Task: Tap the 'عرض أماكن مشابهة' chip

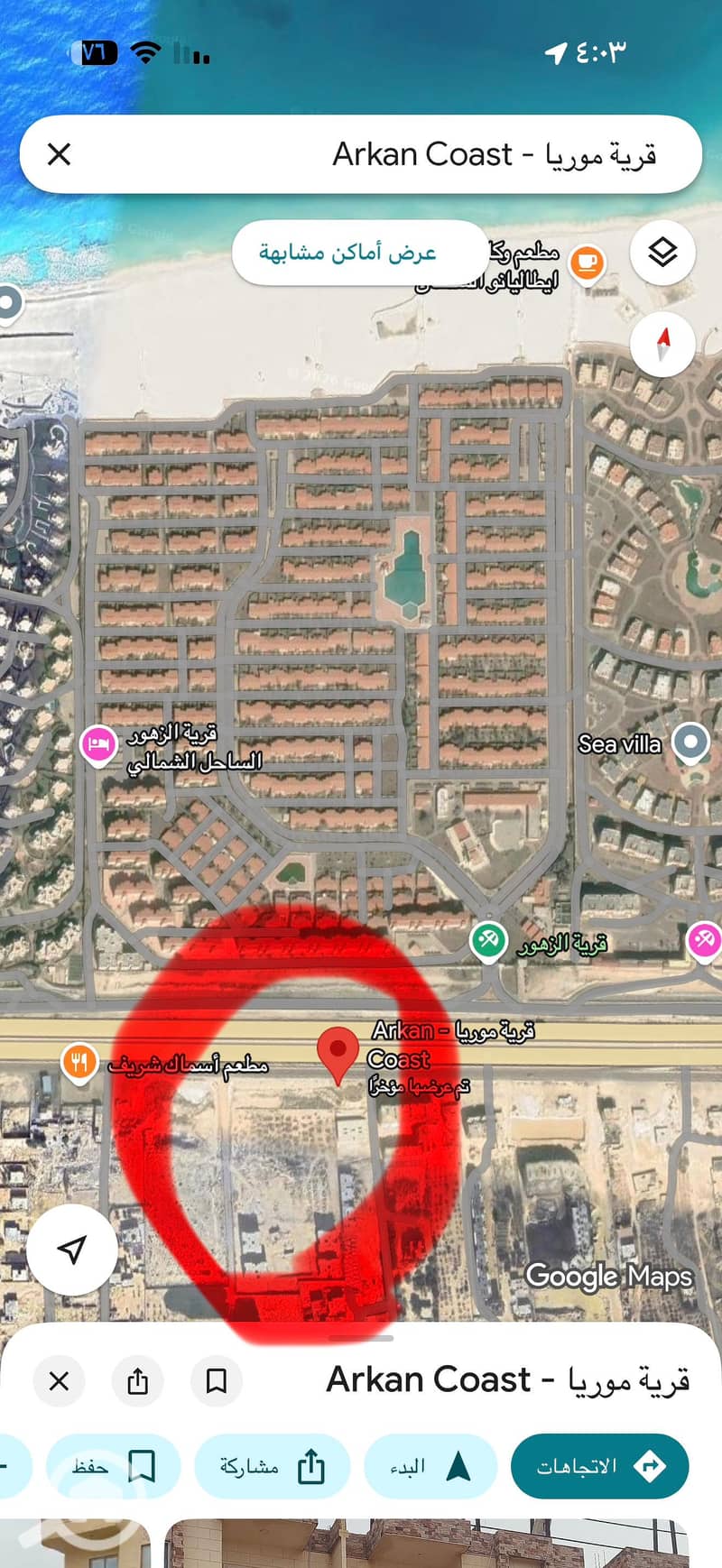Action: tap(347, 253)
